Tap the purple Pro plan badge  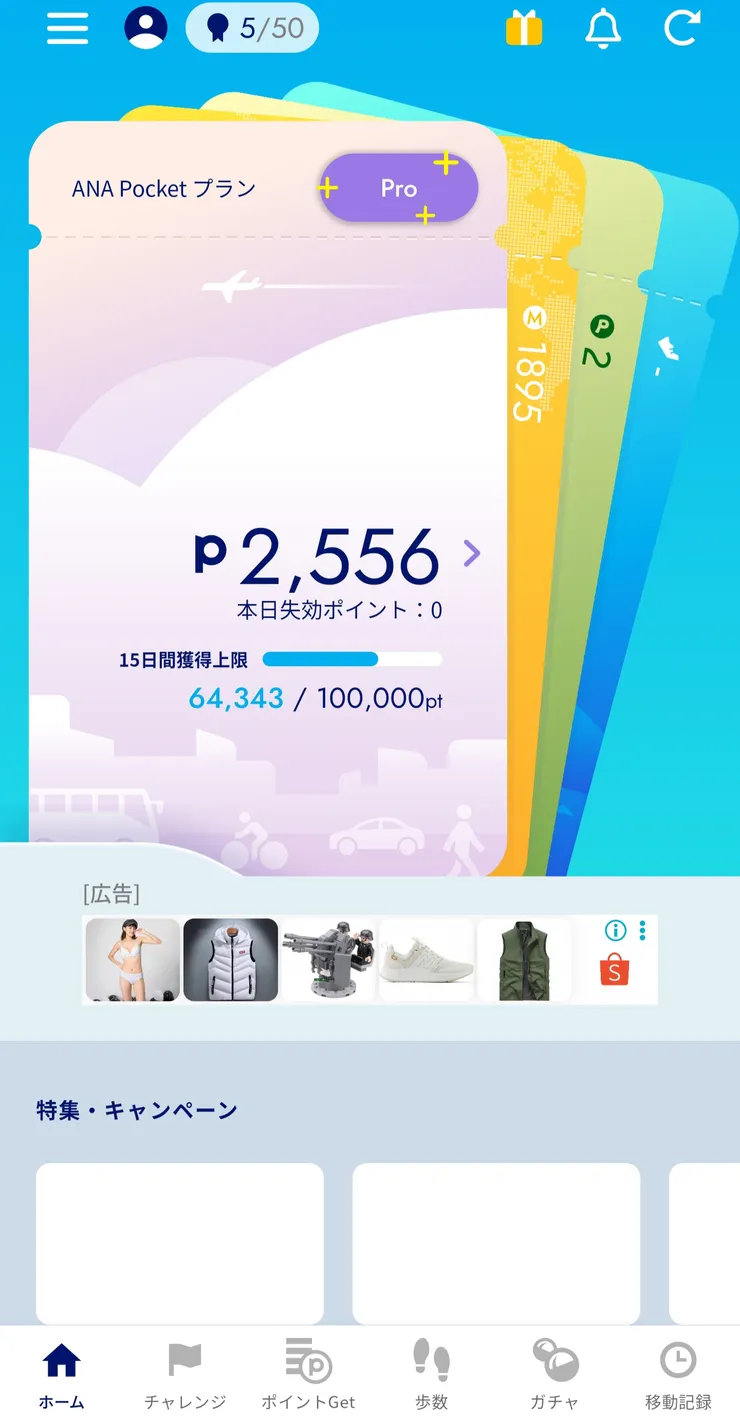click(397, 187)
